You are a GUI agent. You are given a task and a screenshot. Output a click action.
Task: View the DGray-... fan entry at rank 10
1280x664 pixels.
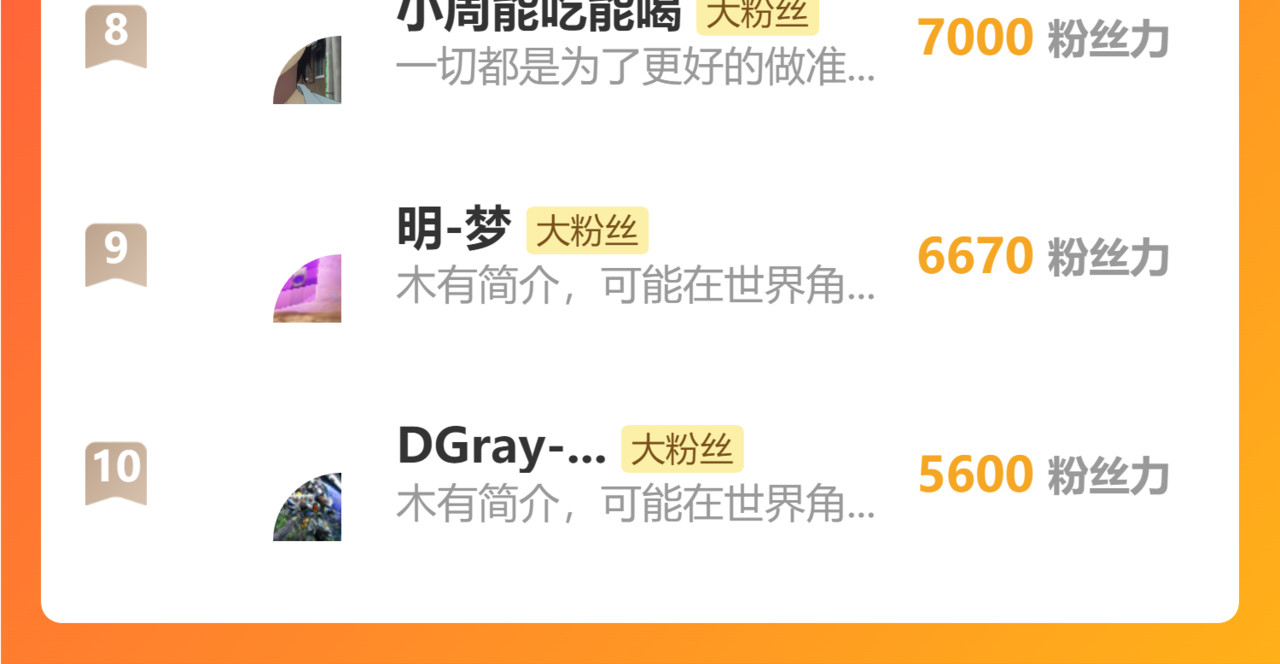pos(501,447)
